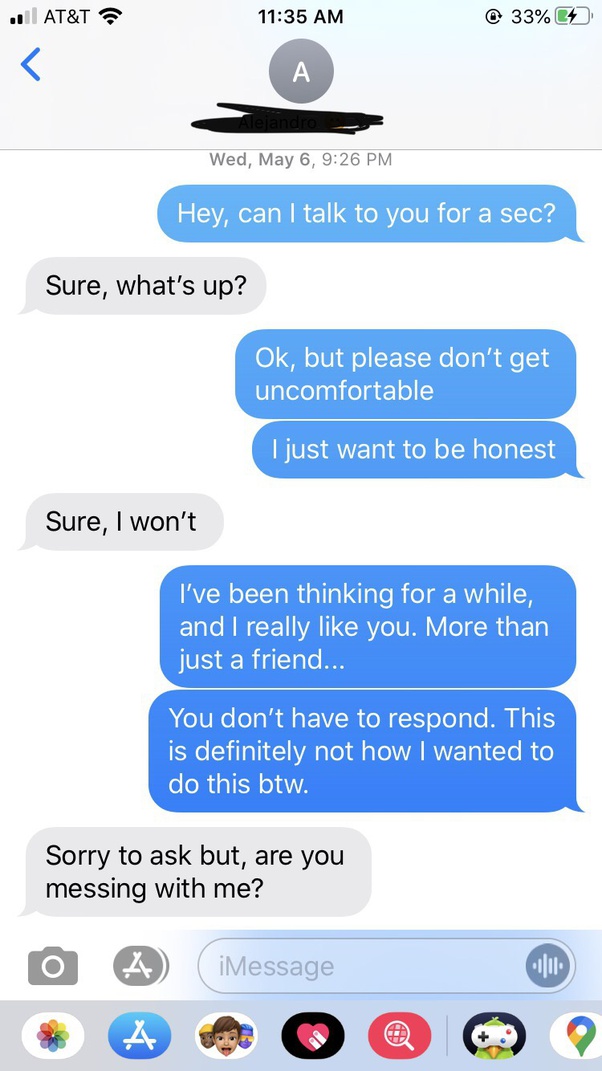602x1071 pixels.
Task: Open the Memoji stickers app
Action: [226, 1035]
